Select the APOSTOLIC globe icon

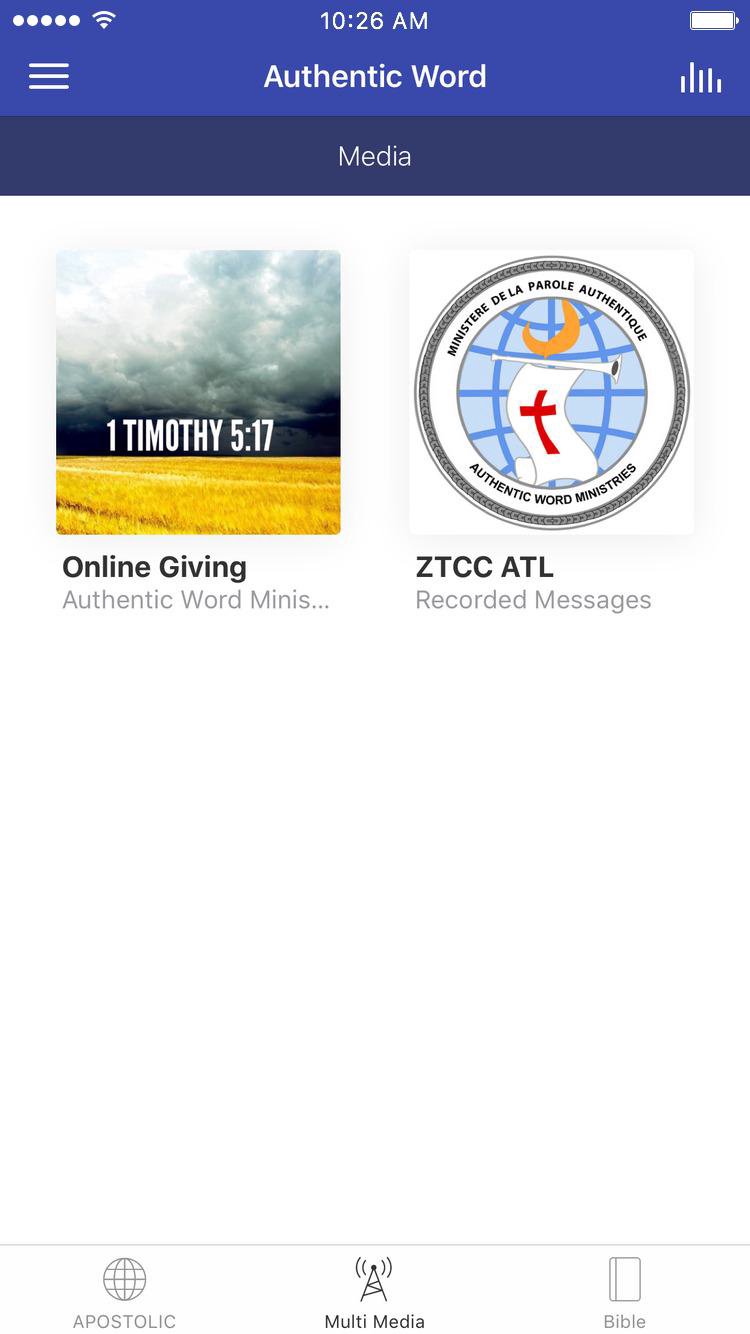(x=124, y=1277)
